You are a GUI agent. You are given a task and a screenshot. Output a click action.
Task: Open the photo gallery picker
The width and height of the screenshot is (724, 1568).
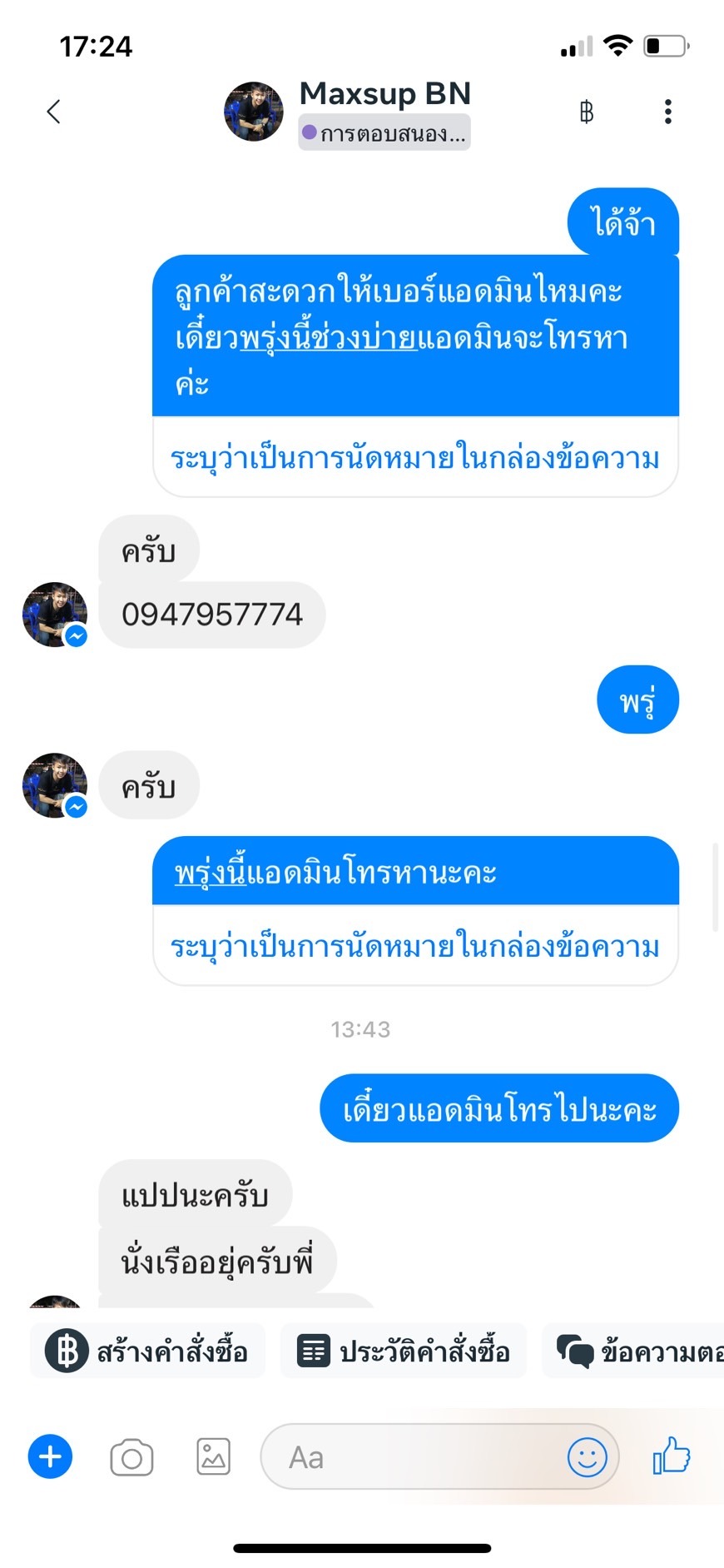(x=213, y=1457)
